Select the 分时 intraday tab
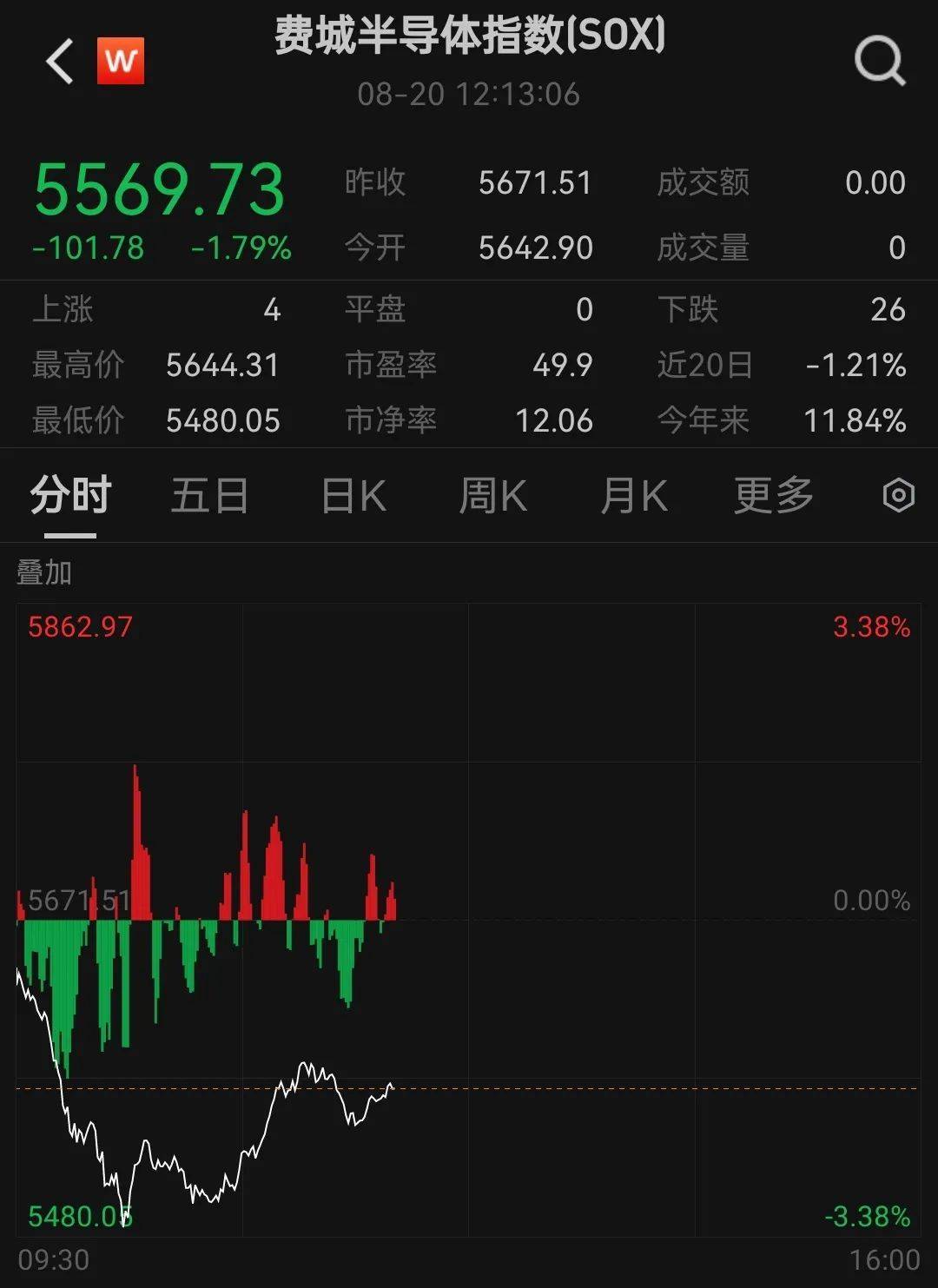Viewport: 938px width, 1288px height. tap(68, 493)
